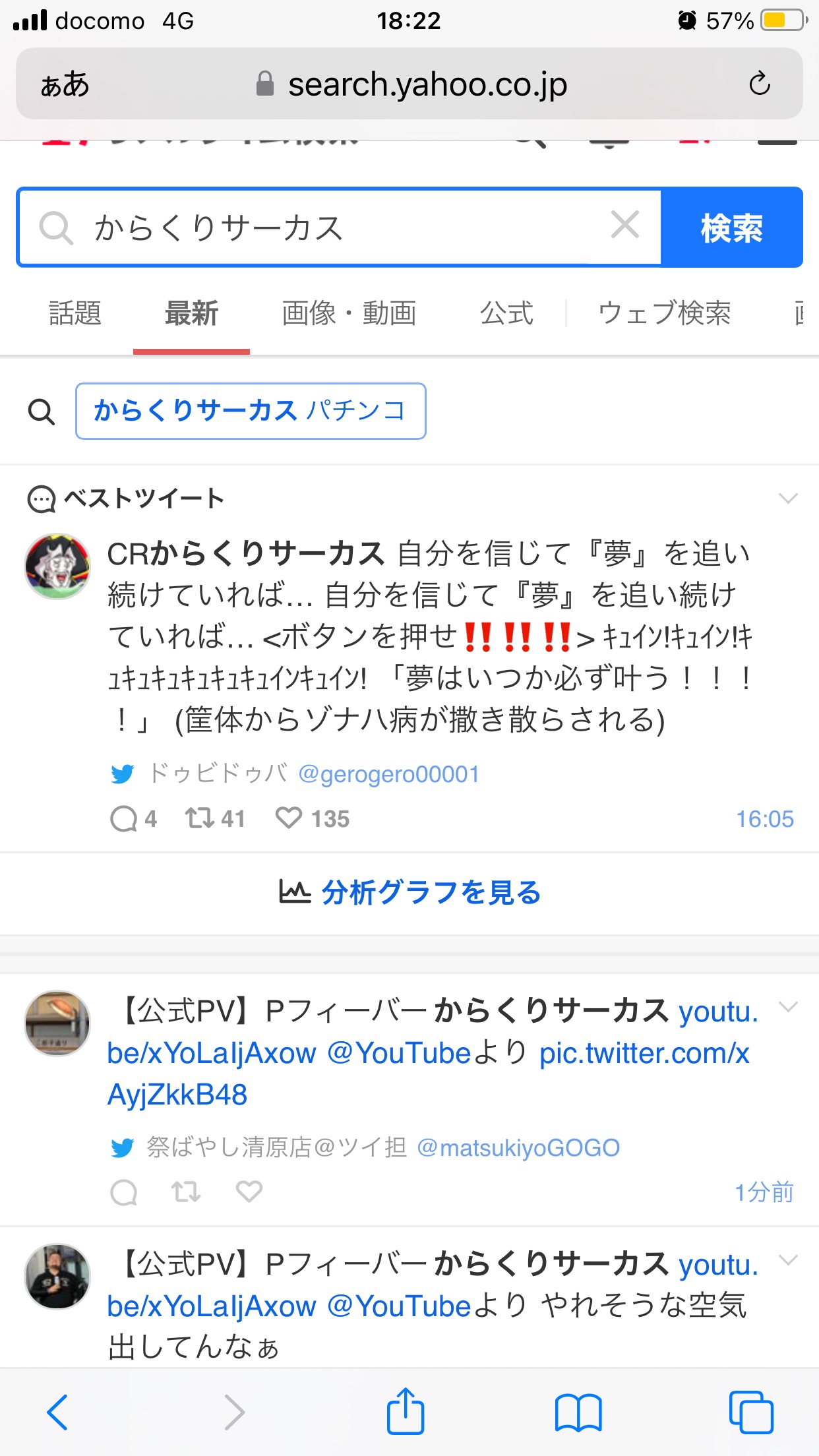Reload the page in Safari

pyautogui.click(x=760, y=84)
